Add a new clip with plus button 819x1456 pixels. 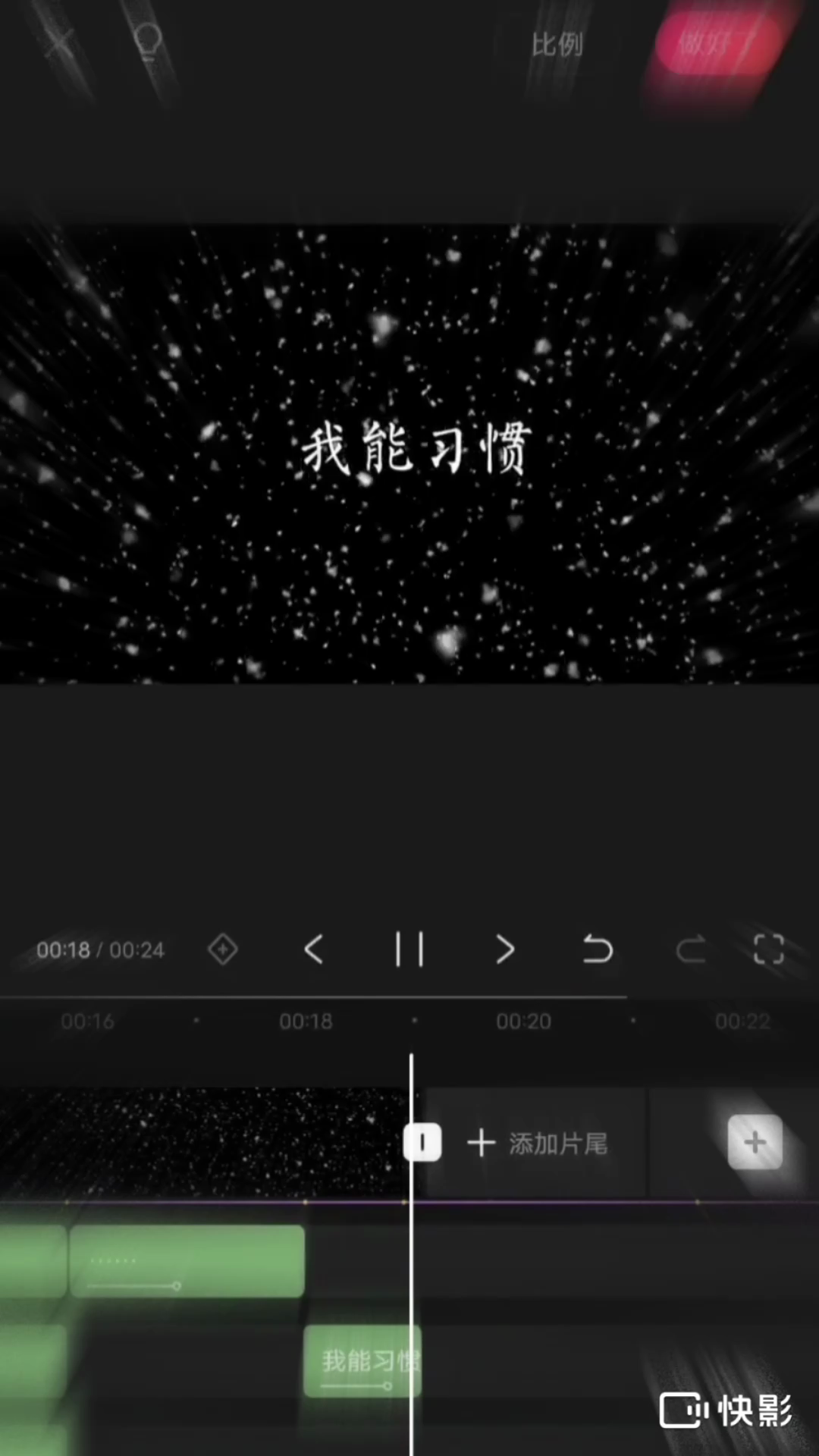(x=755, y=1142)
